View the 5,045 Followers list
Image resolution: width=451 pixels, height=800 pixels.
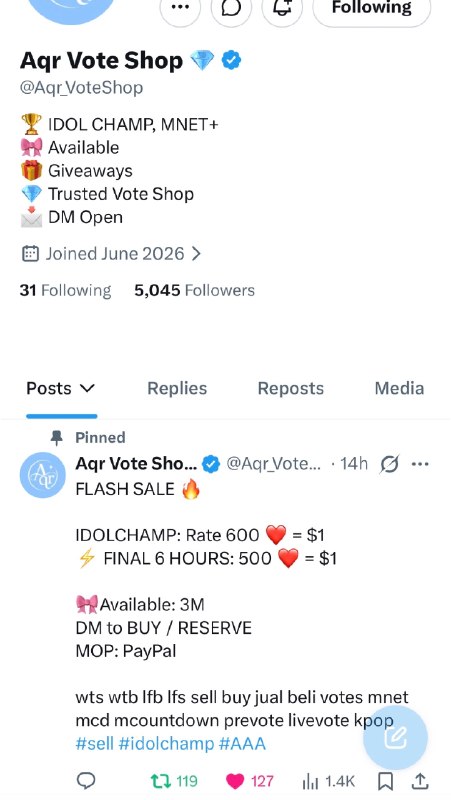(x=194, y=290)
